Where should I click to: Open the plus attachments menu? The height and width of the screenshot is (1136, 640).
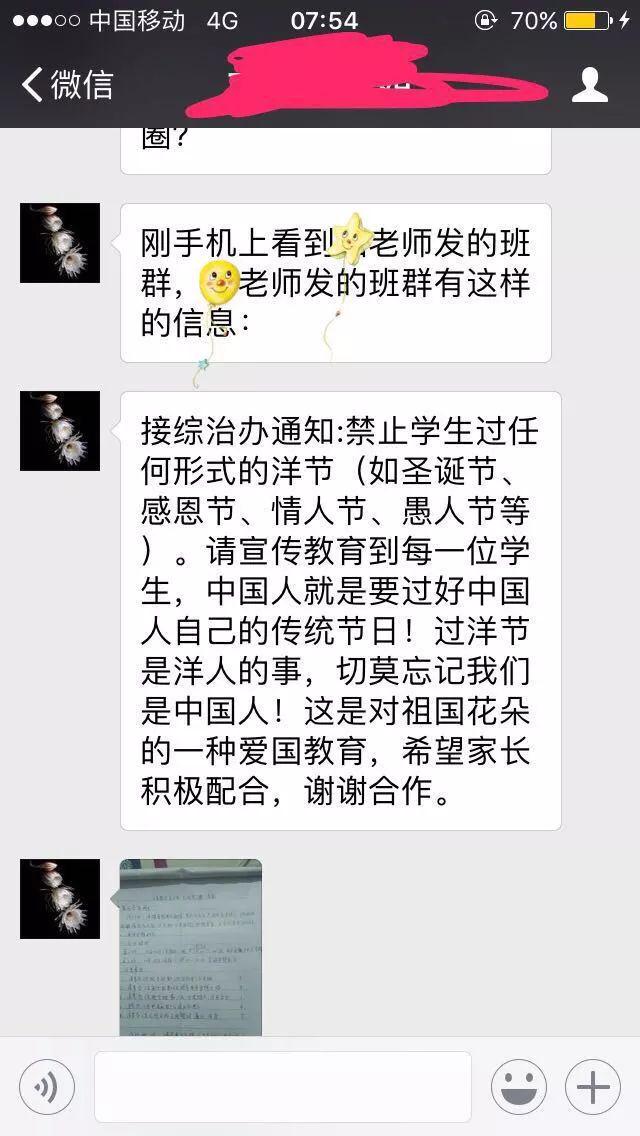593,1086
